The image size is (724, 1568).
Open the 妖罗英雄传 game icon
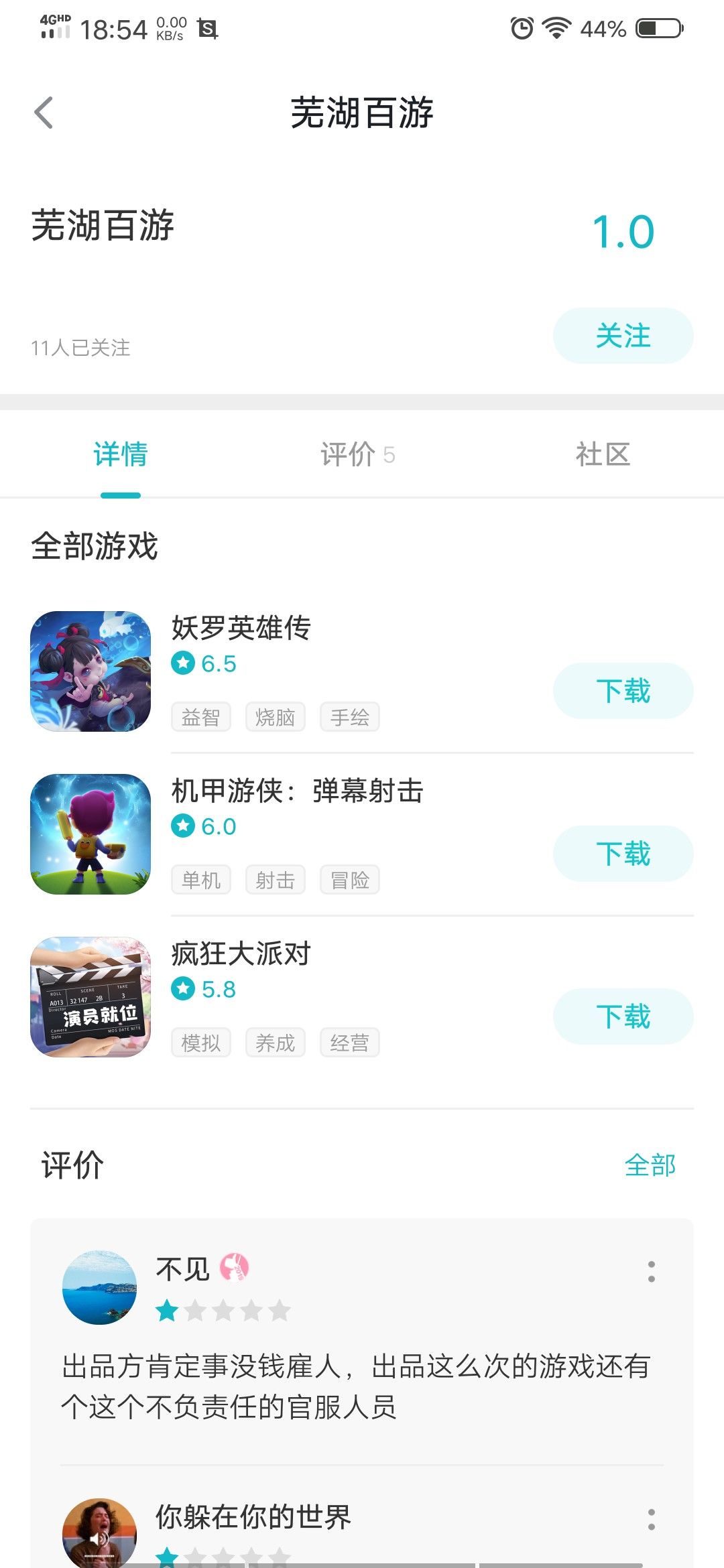(91, 670)
